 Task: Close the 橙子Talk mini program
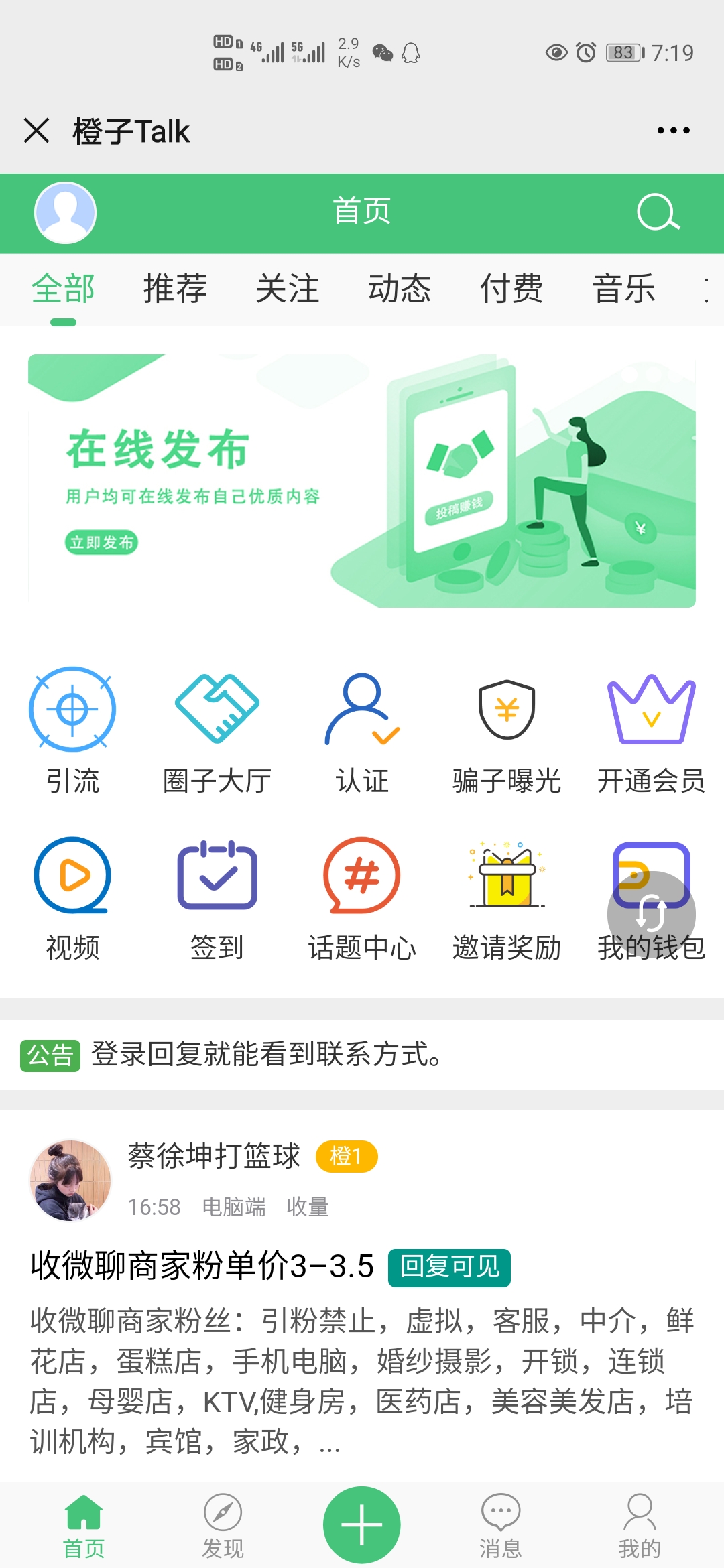(x=37, y=131)
